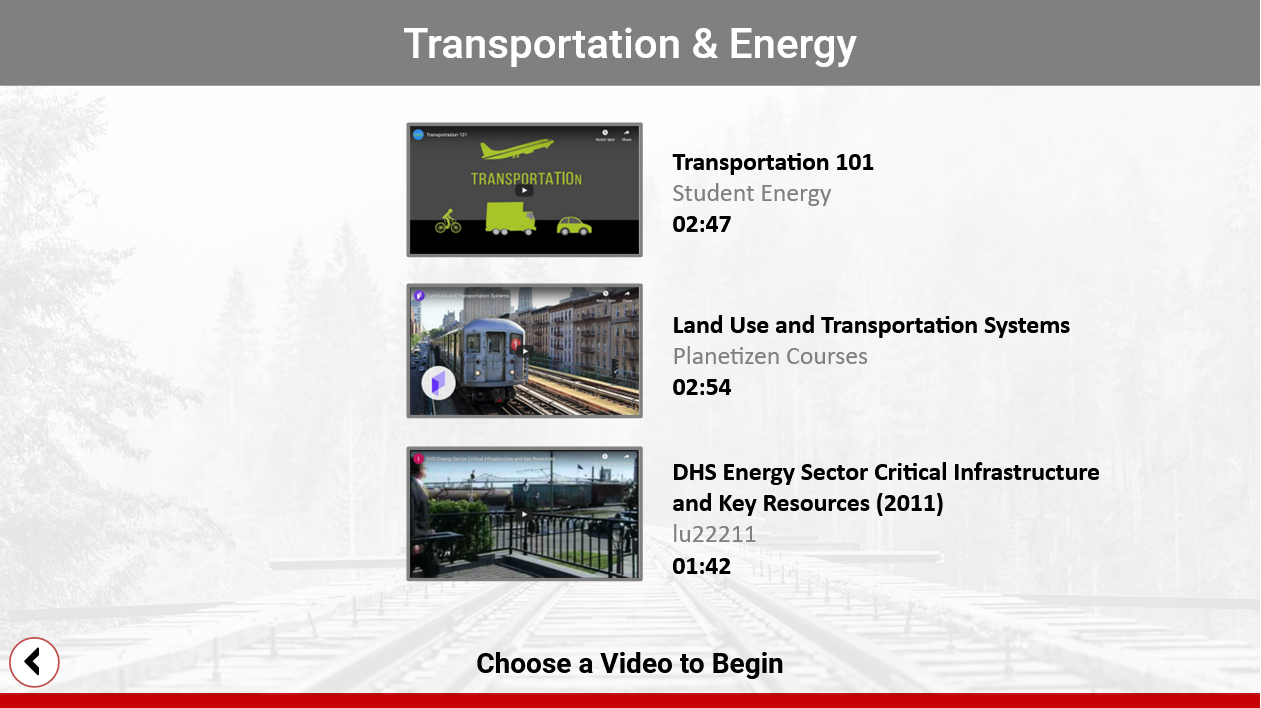This screenshot has width=1261, height=708.
Task: Play the Transportation 101 video
Action: 524,190
